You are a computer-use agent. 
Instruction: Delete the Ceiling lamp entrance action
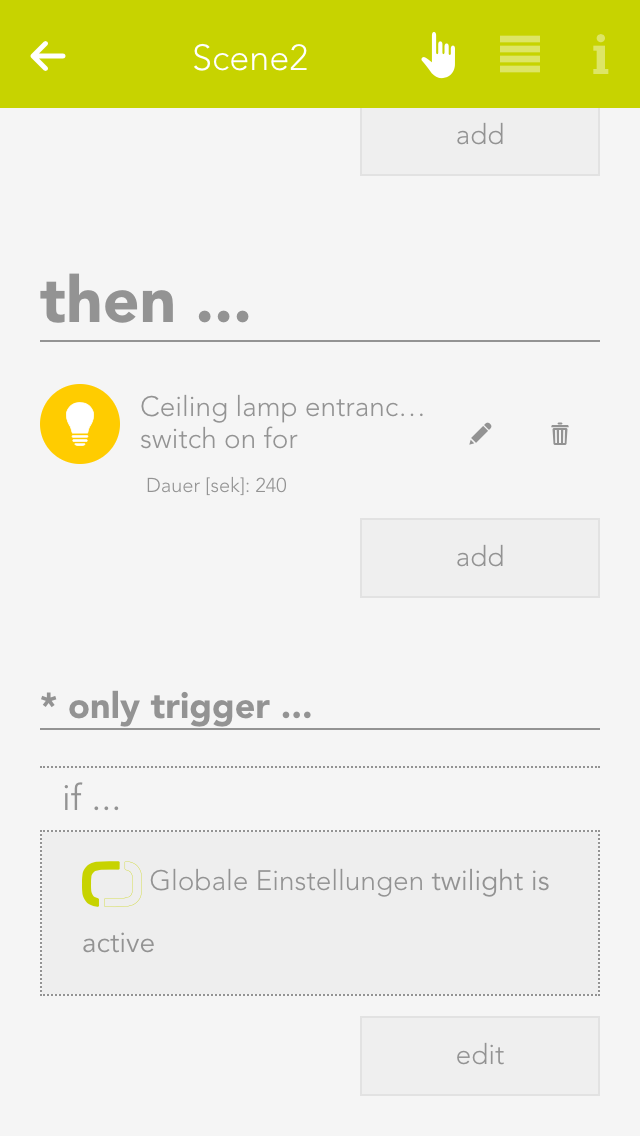point(560,434)
